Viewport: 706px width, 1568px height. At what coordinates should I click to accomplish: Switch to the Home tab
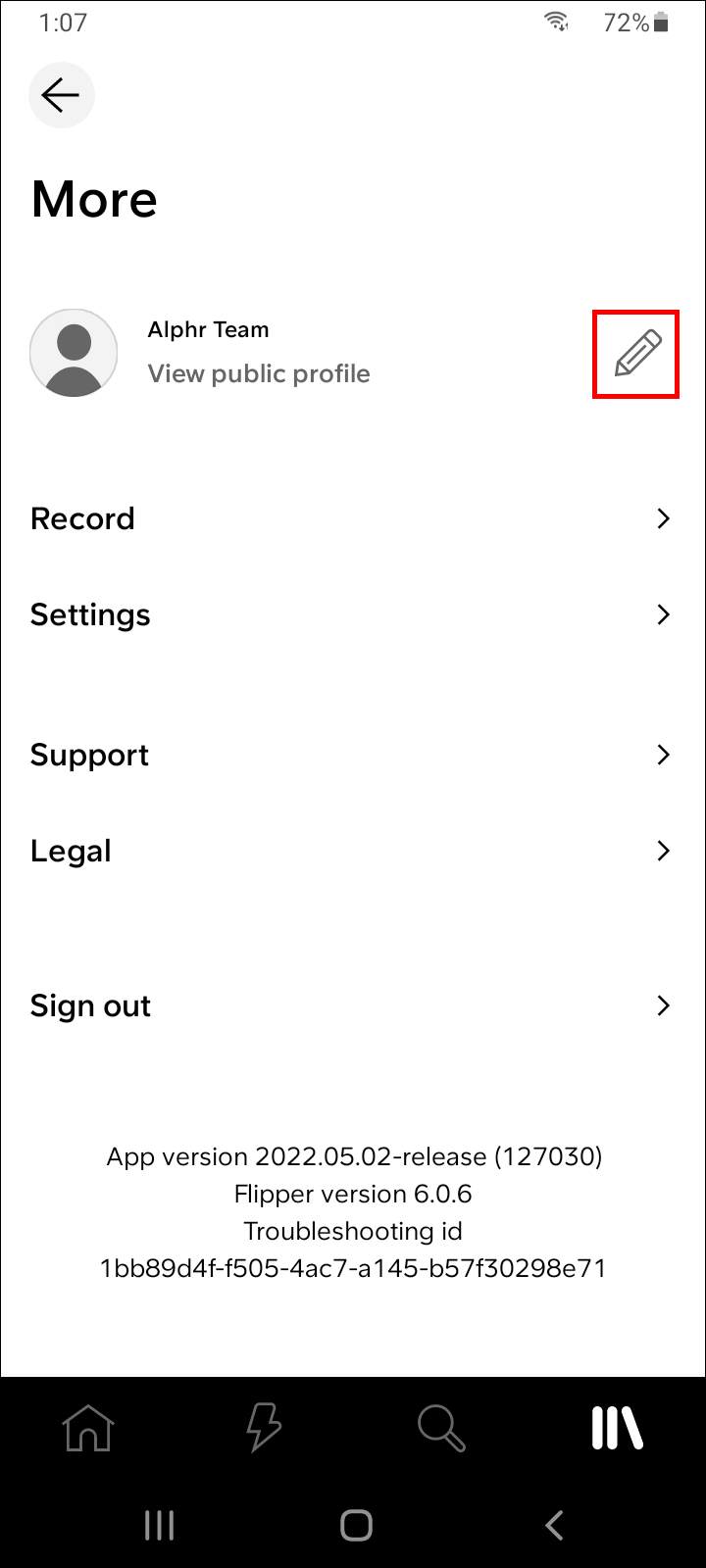click(88, 1428)
